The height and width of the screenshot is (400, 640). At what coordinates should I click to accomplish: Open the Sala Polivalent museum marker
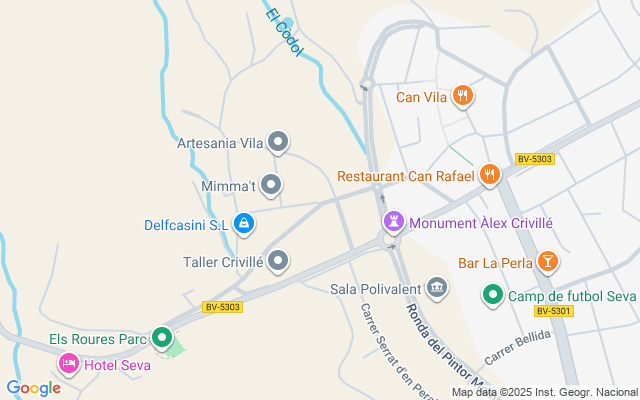[x=437, y=288]
